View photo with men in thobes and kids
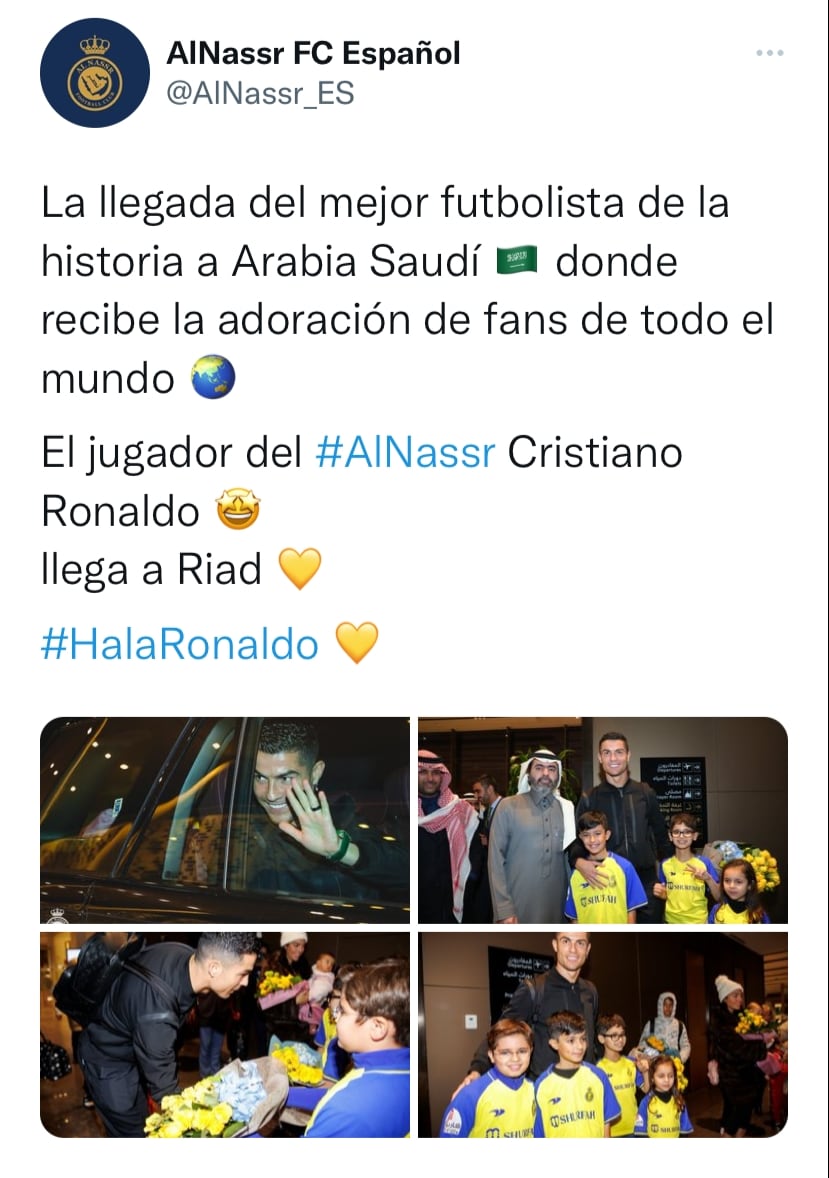The width and height of the screenshot is (829, 1178). (602, 820)
